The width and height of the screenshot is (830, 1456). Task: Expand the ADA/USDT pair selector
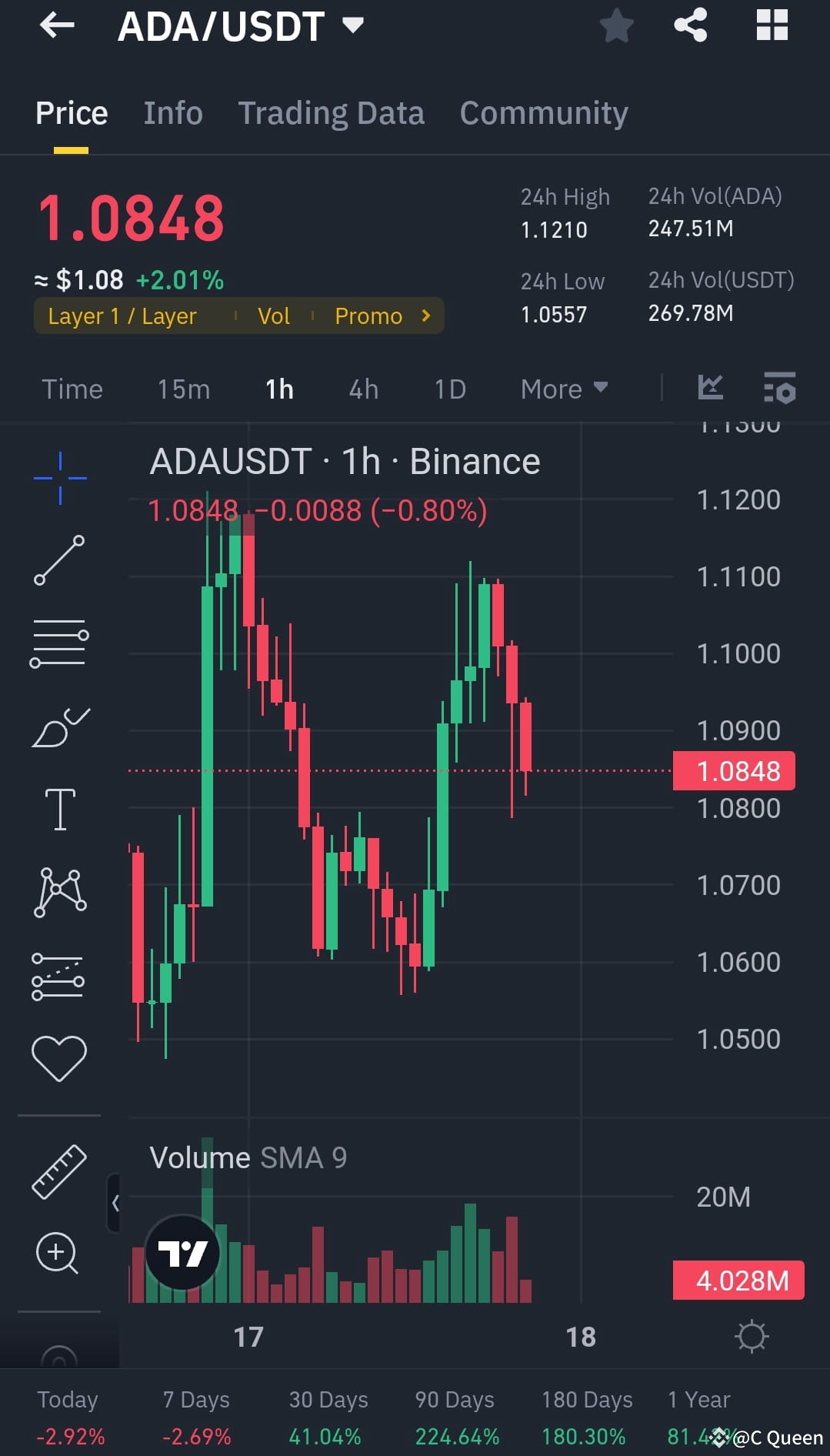[351, 25]
